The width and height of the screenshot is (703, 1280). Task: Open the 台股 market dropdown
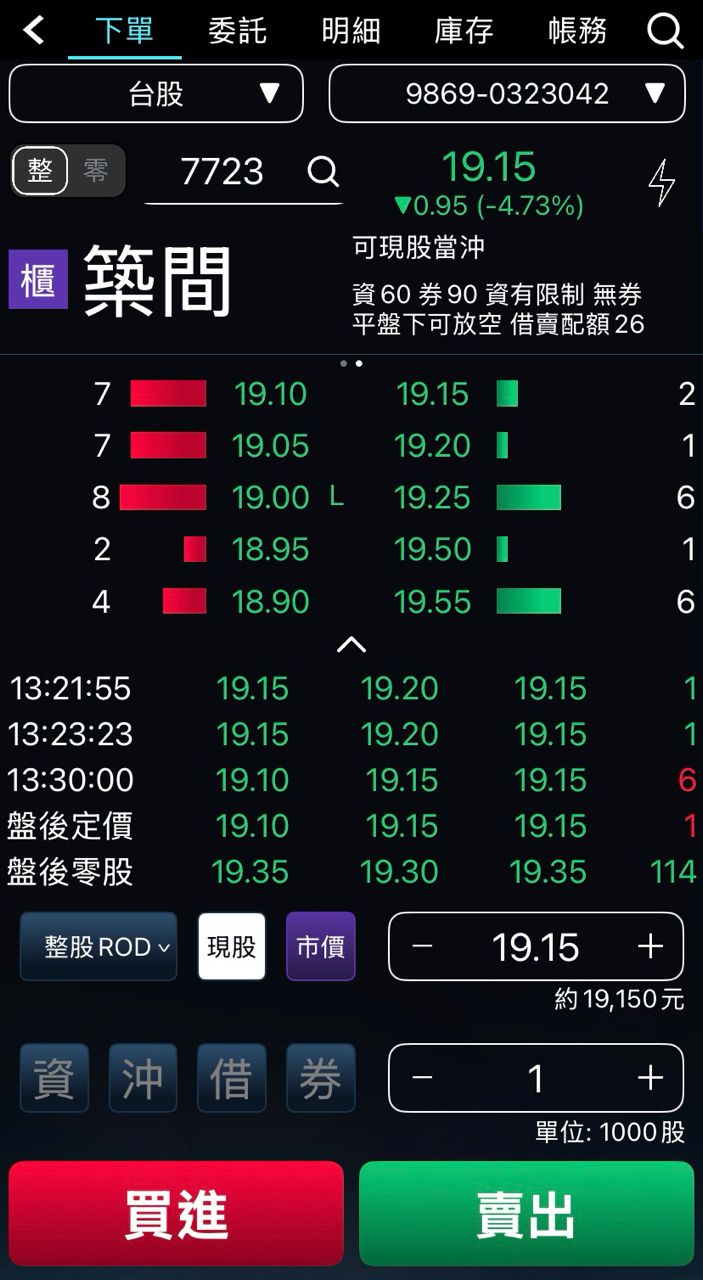pyautogui.click(x=156, y=94)
